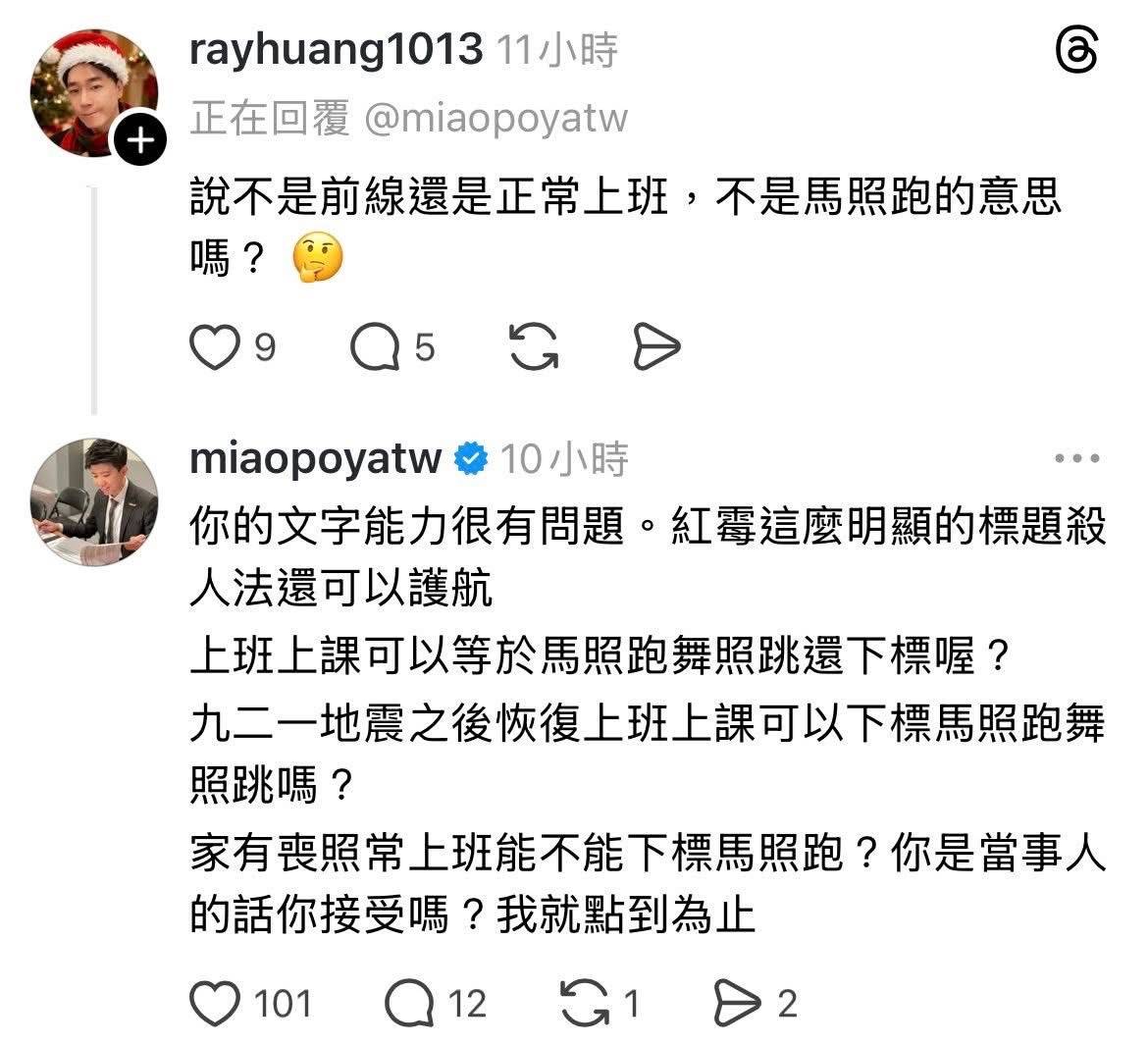This screenshot has width=1148, height=1045.
Task: Open rayhuang1013's profile from the username
Action: pyautogui.click(x=336, y=49)
